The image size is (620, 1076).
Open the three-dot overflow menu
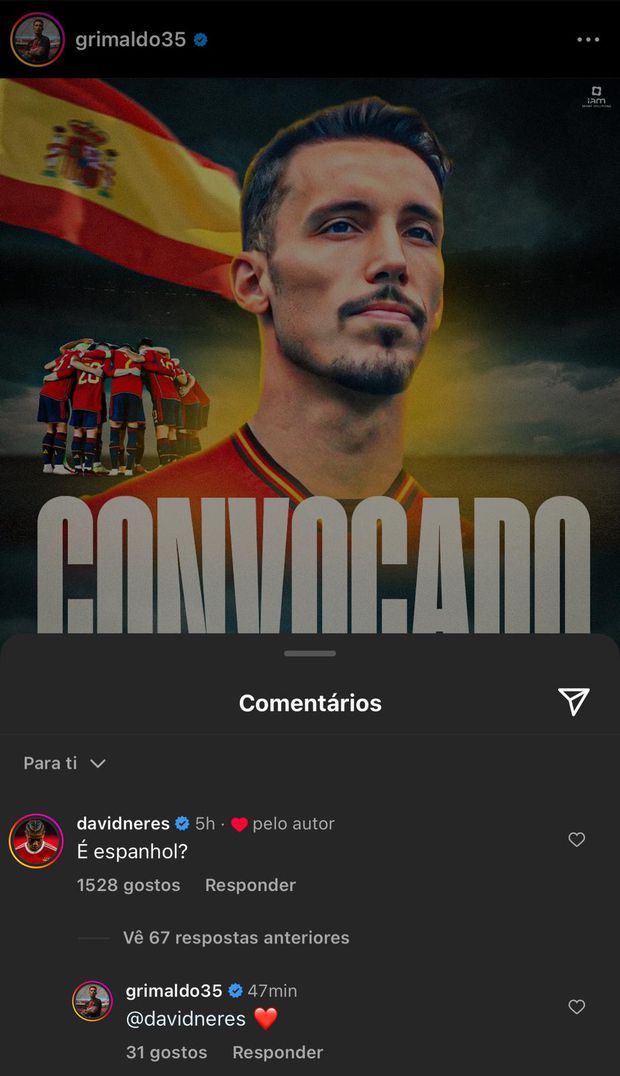(x=588, y=40)
